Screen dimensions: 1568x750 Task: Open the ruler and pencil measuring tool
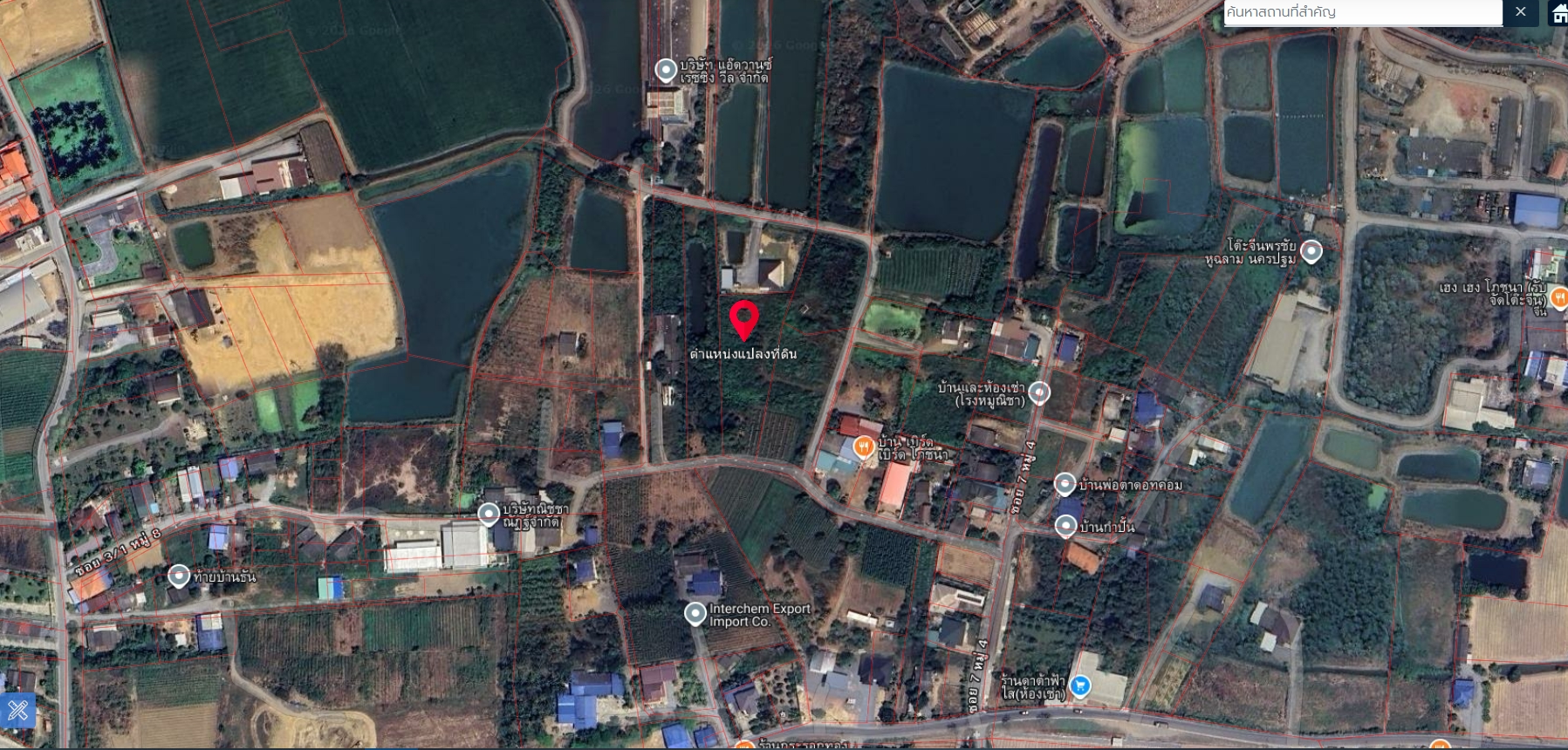[17, 711]
